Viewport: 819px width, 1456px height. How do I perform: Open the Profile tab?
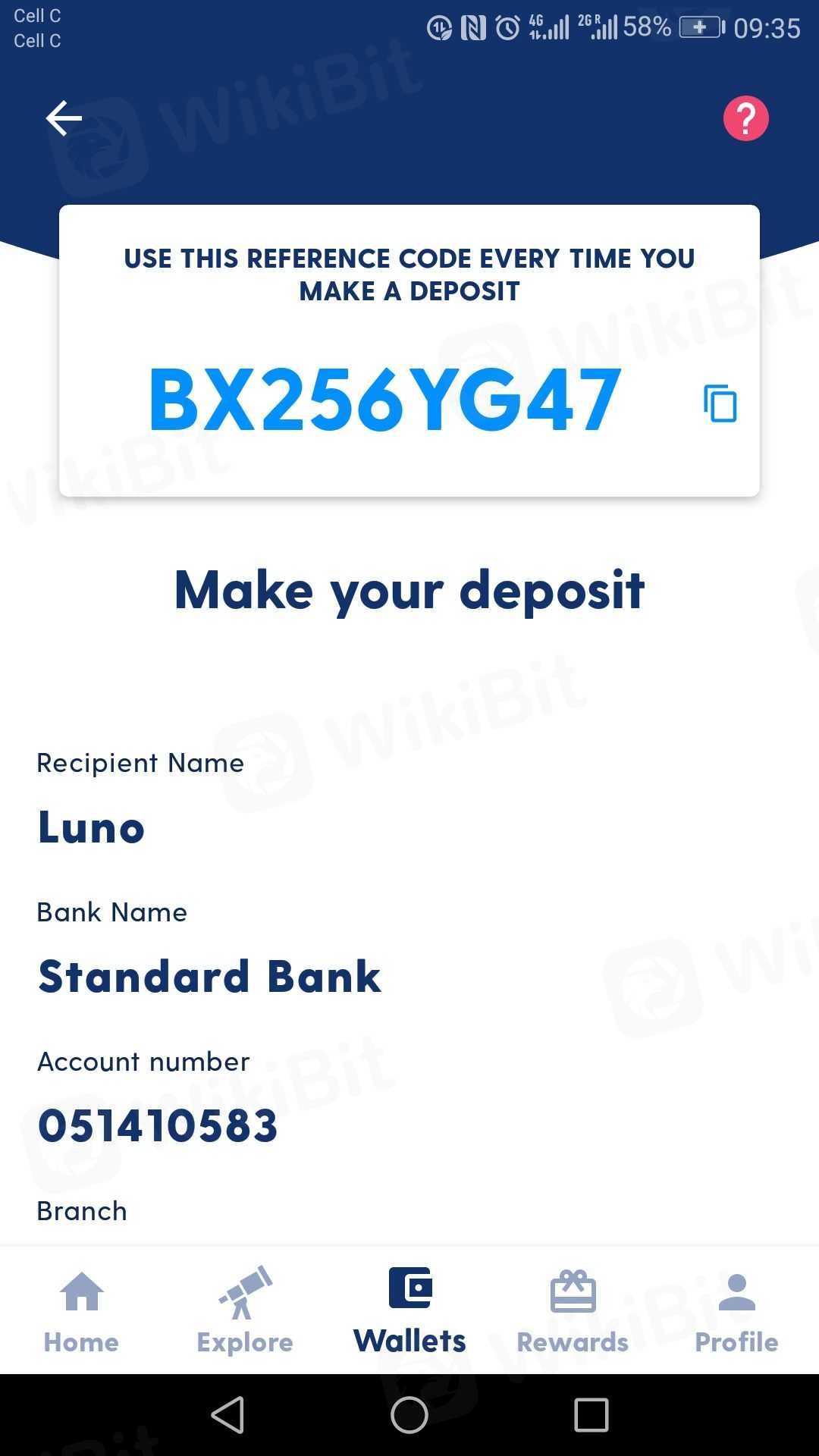(736, 1311)
